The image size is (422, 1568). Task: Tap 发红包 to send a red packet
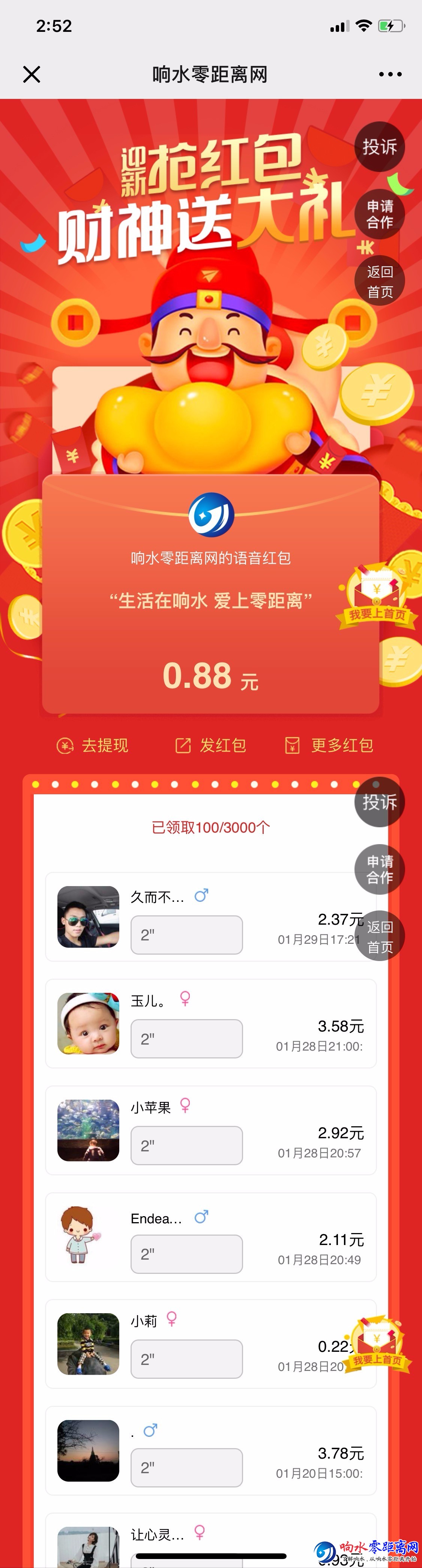pyautogui.click(x=210, y=745)
